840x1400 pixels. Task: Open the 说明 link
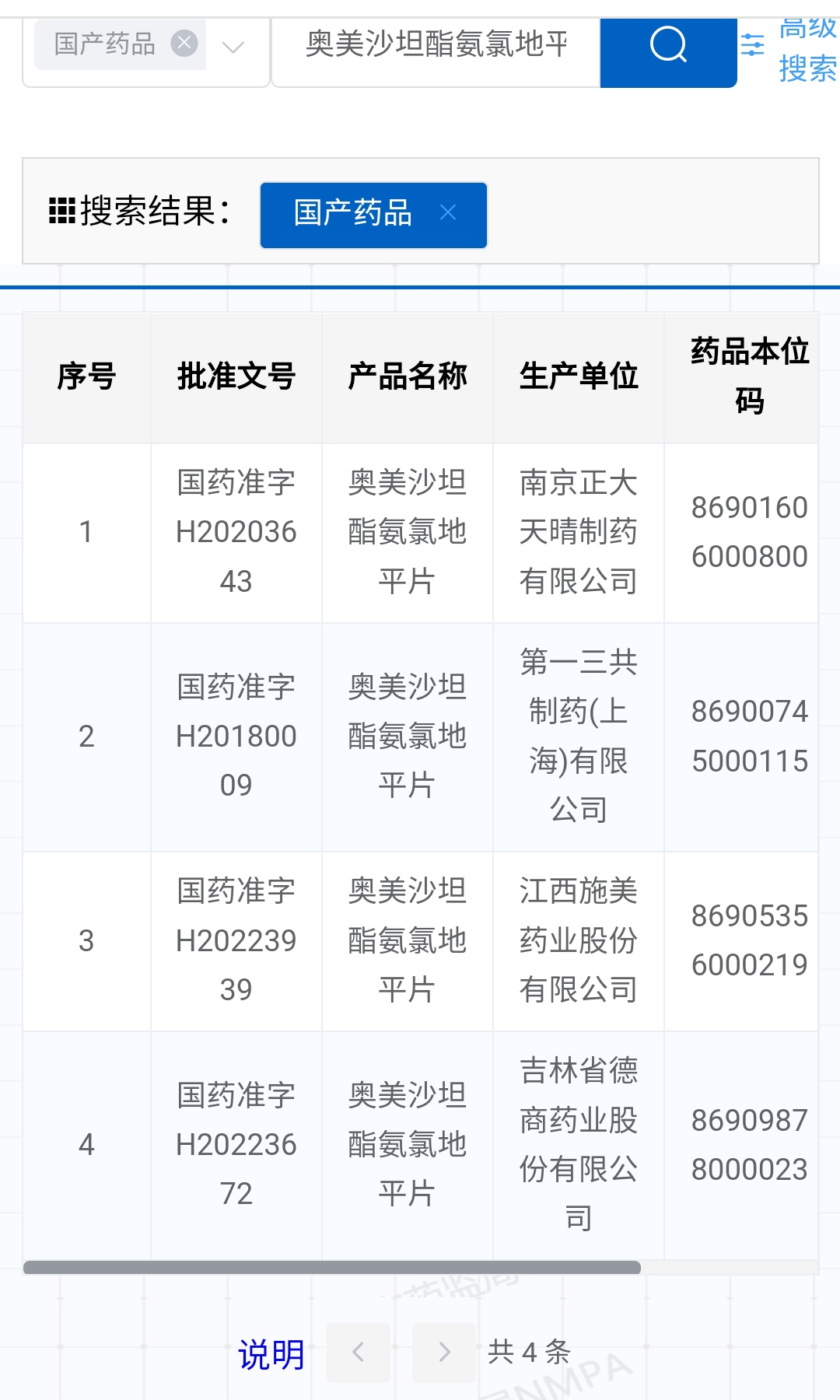[271, 1354]
